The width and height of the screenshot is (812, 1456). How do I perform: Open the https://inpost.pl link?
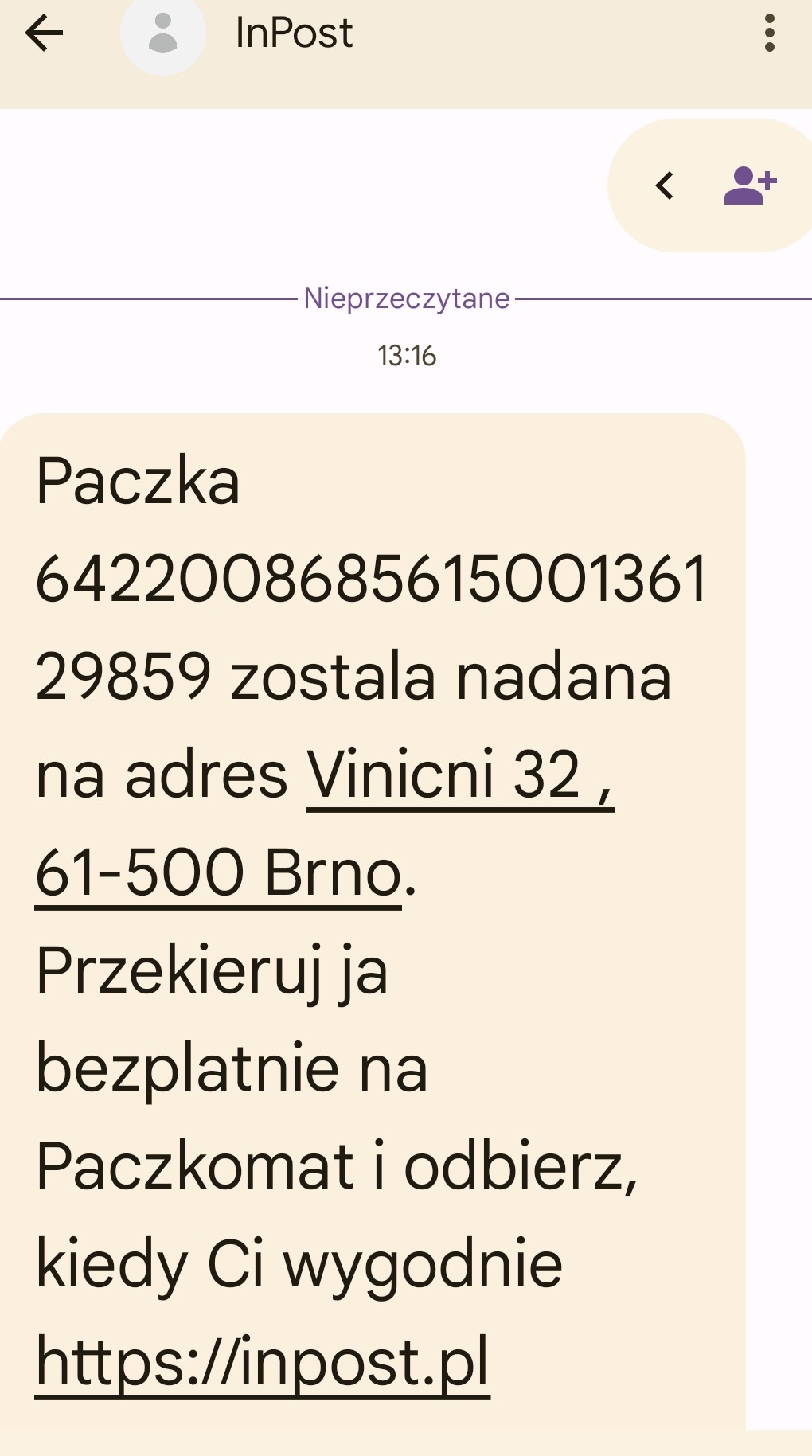tap(263, 1362)
